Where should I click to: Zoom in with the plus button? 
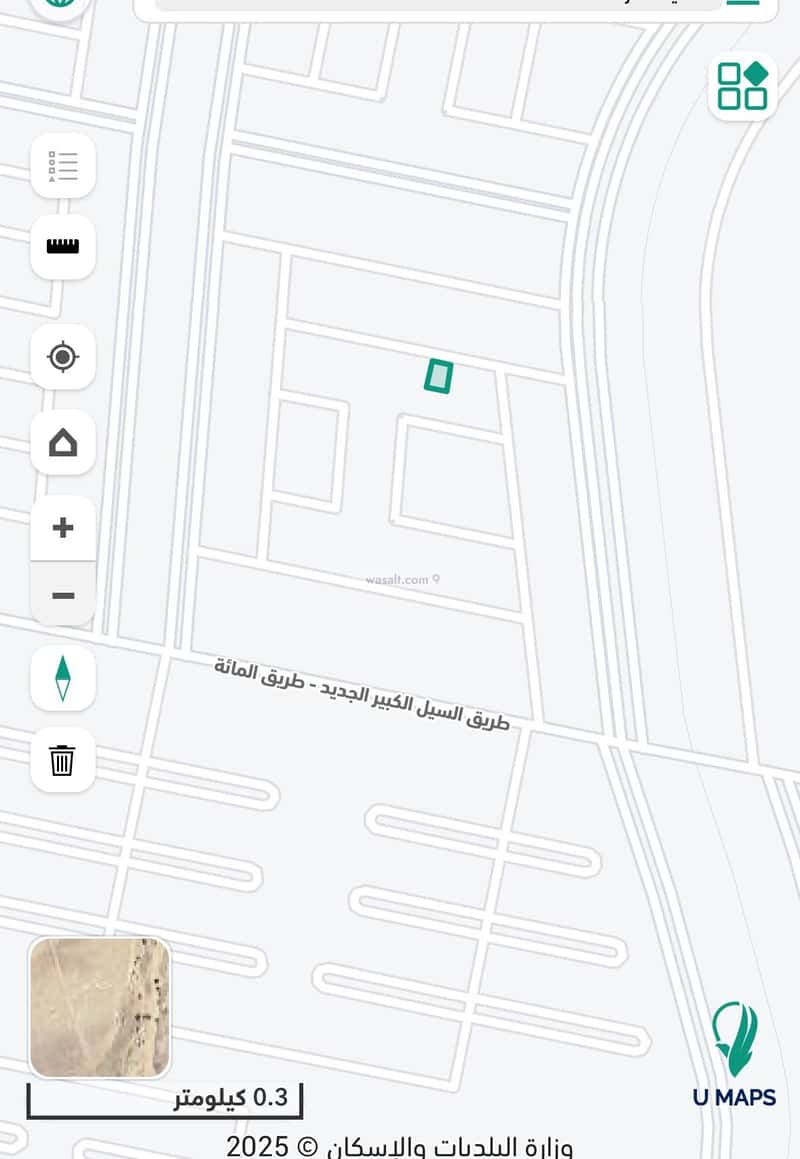[63, 528]
